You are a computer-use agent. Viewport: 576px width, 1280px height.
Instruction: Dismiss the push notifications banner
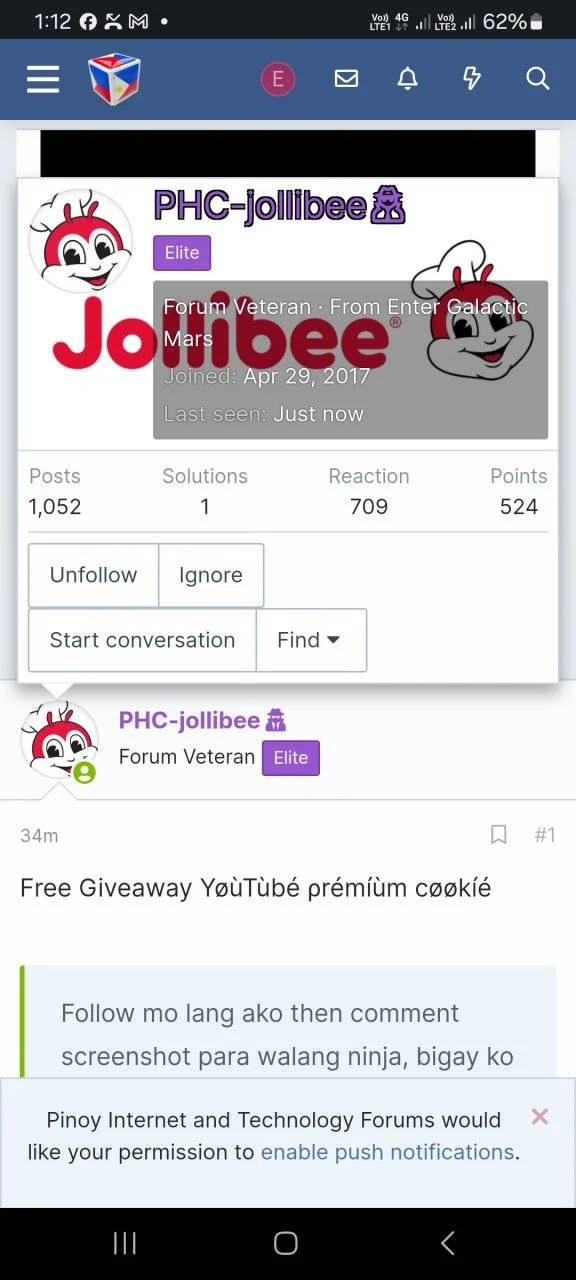540,1117
